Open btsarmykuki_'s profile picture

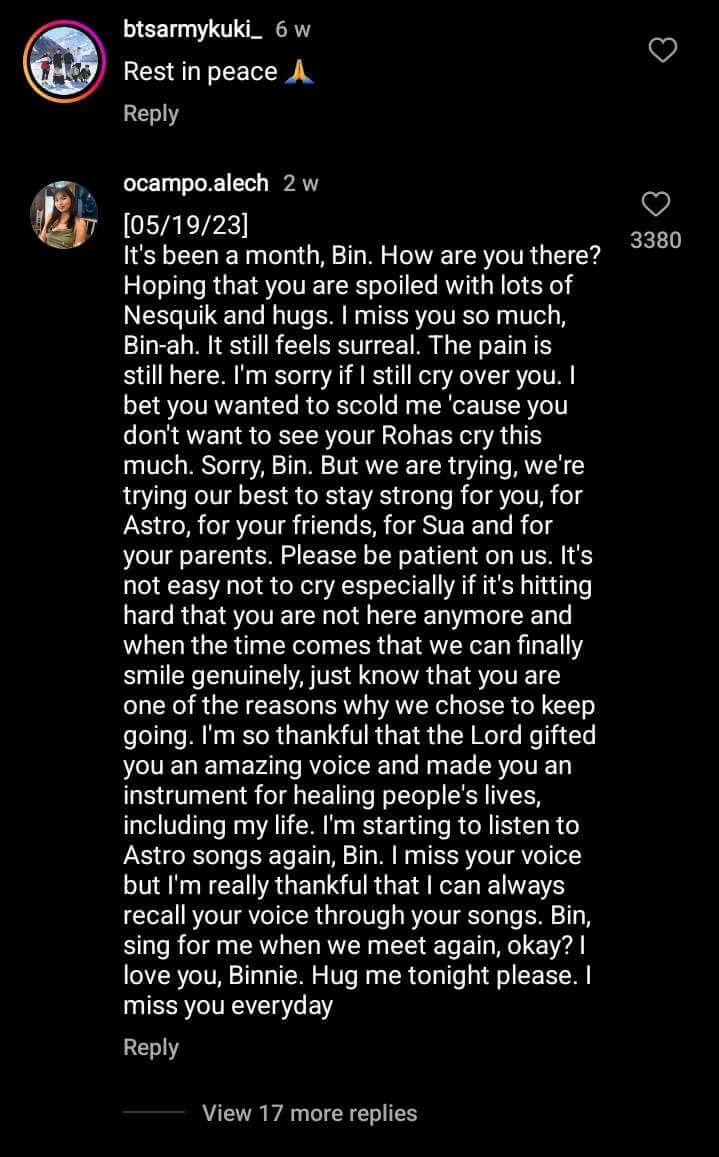click(x=63, y=62)
